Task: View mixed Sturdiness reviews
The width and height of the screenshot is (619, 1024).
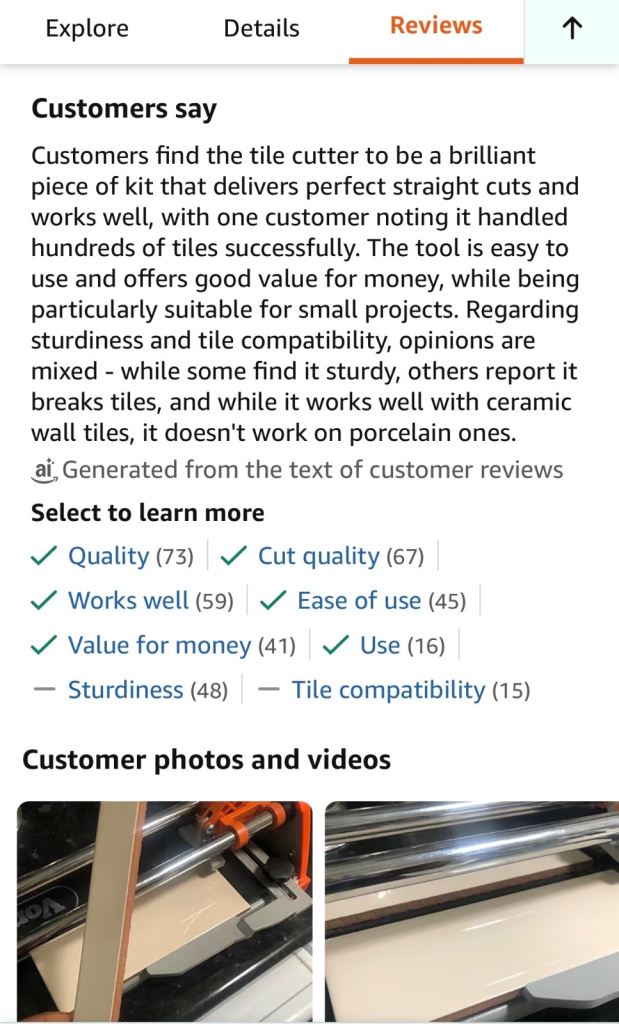Action: 125,690
